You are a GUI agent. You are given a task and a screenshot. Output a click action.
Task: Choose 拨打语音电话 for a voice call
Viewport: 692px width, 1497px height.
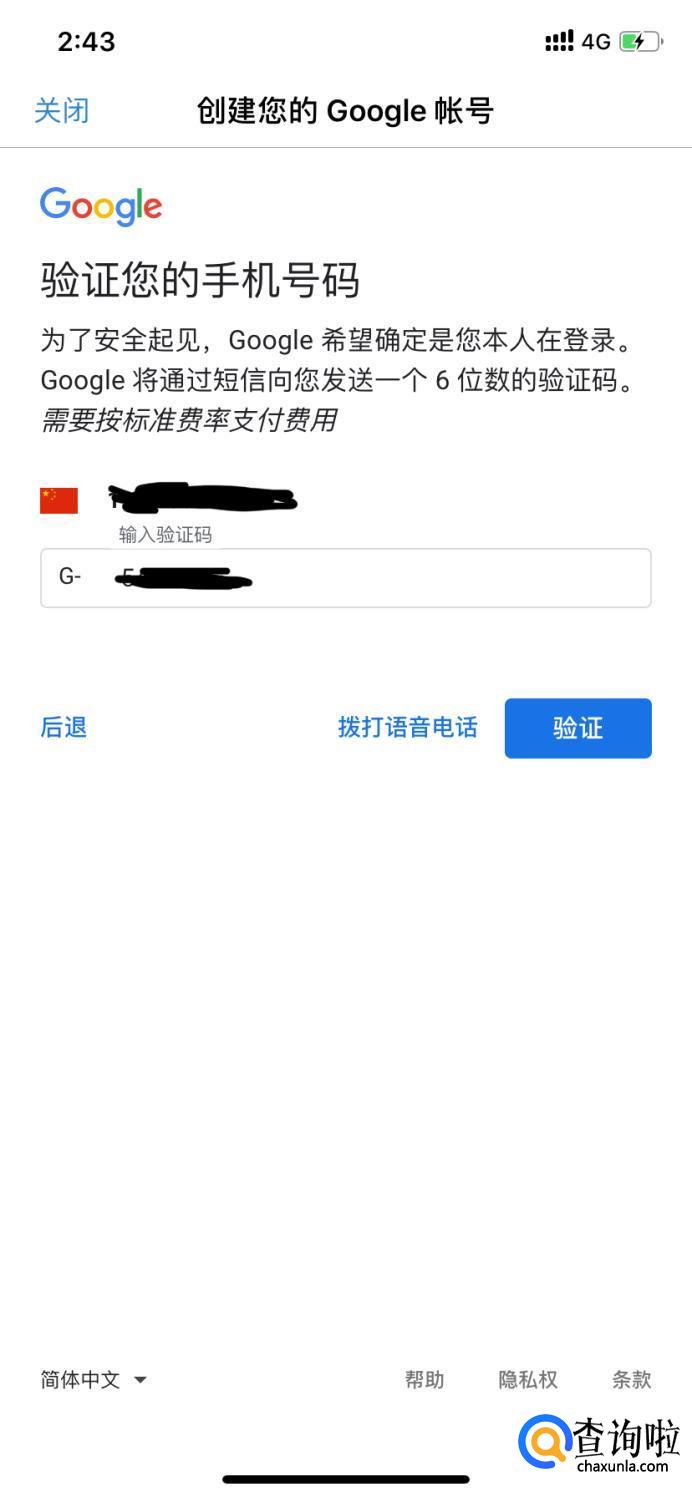point(407,727)
